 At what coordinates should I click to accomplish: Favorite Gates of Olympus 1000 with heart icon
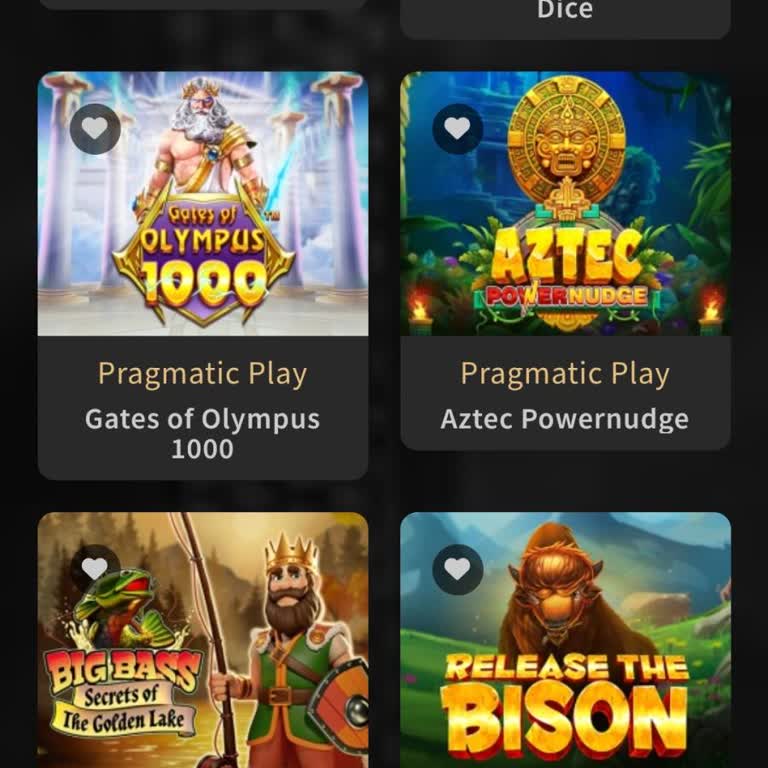tap(95, 129)
